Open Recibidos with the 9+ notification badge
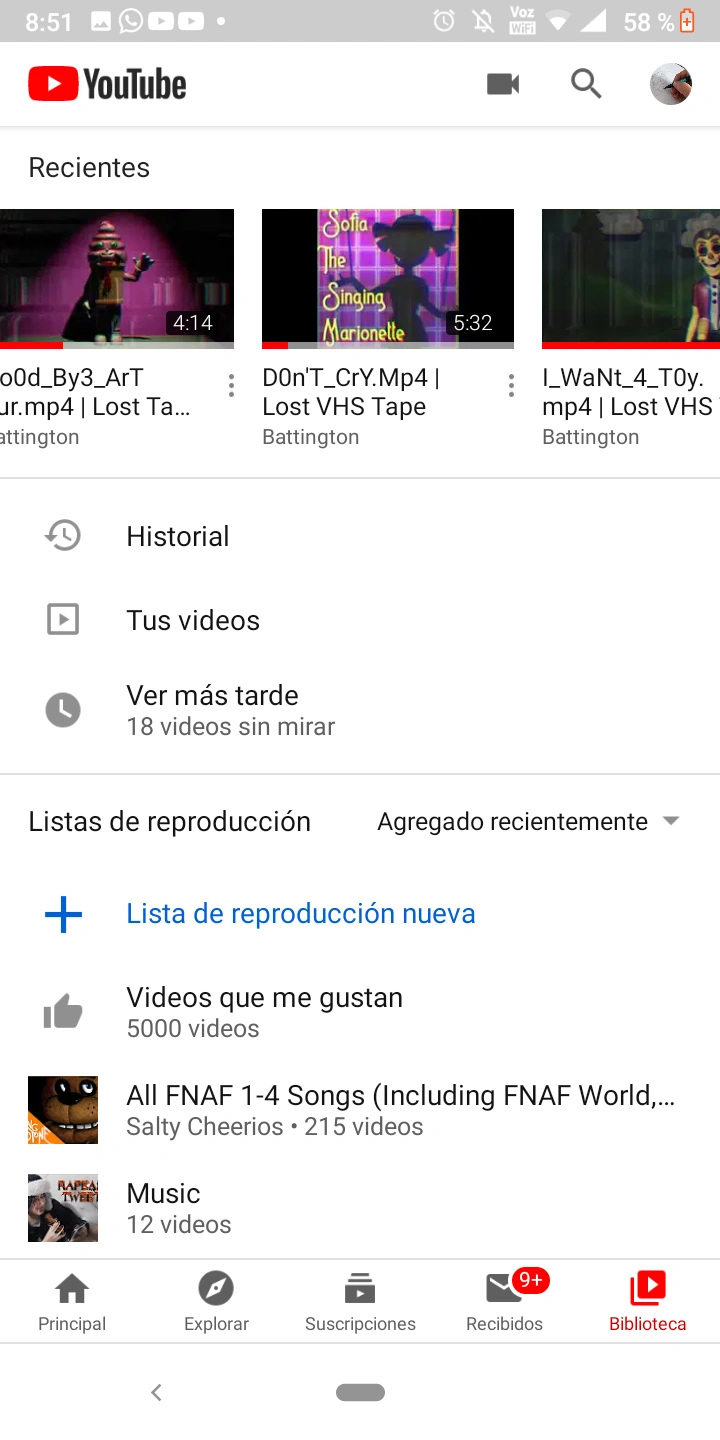The image size is (720, 1440). 504,1300
